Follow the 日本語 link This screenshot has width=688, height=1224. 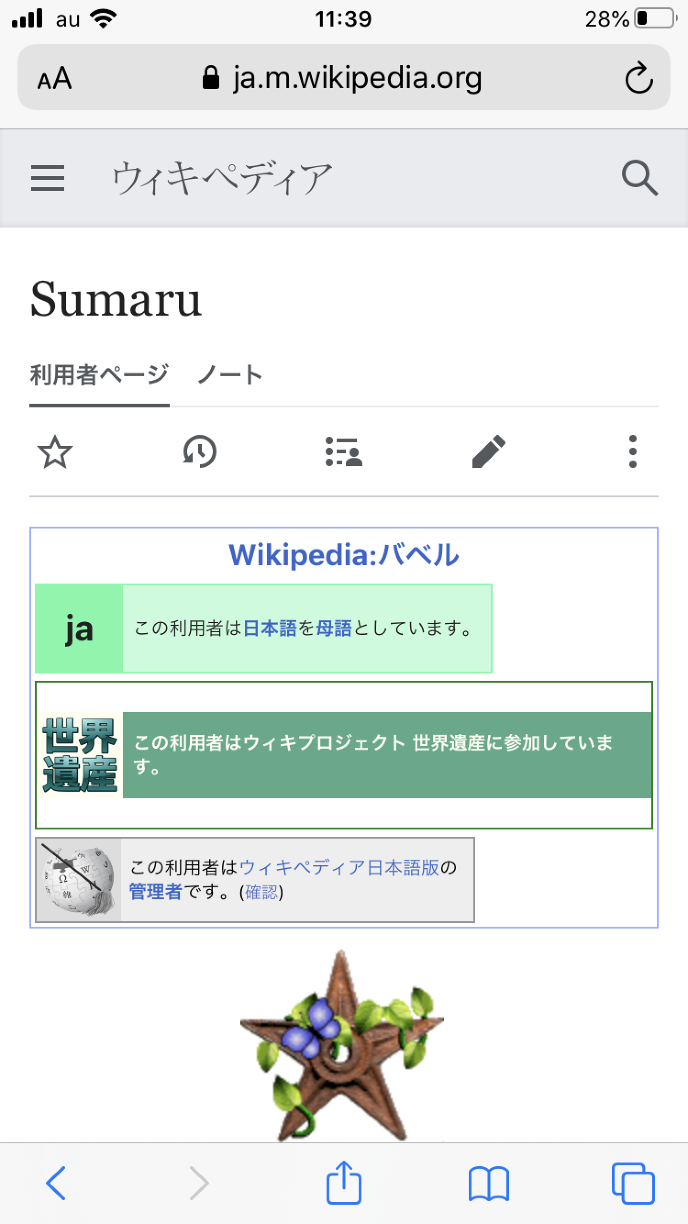pos(270,629)
